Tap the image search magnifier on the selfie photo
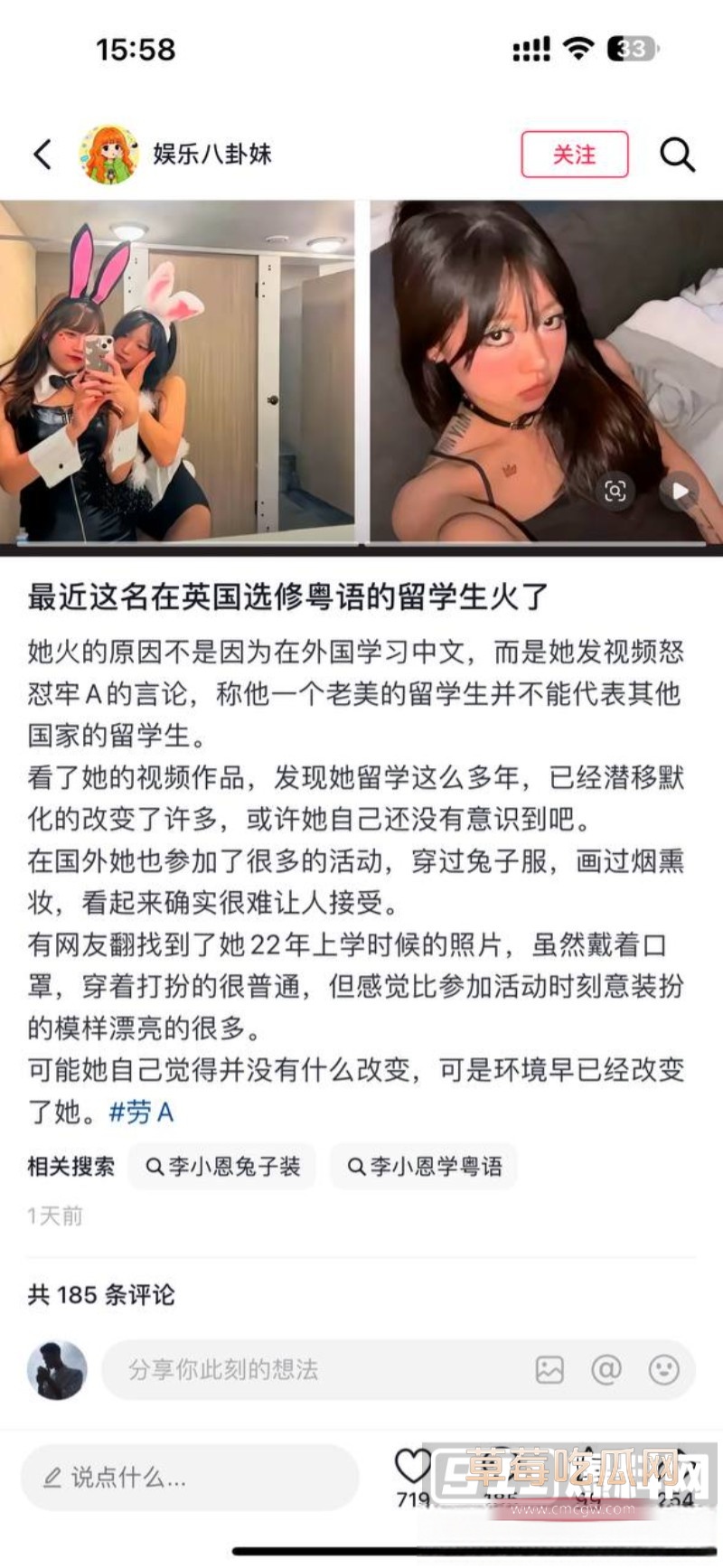Image resolution: width=723 pixels, height=1568 pixels. [x=618, y=489]
